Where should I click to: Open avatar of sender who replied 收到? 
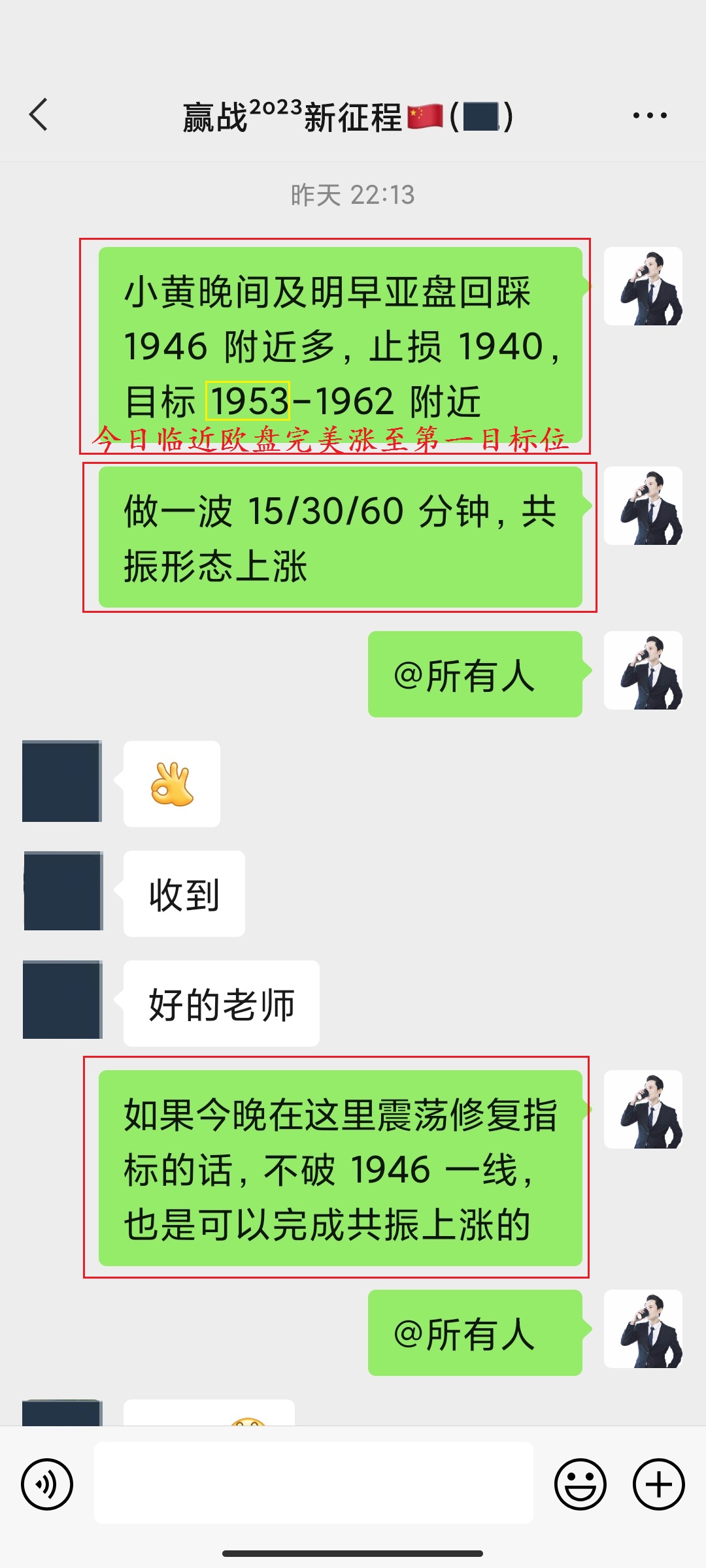[x=63, y=890]
